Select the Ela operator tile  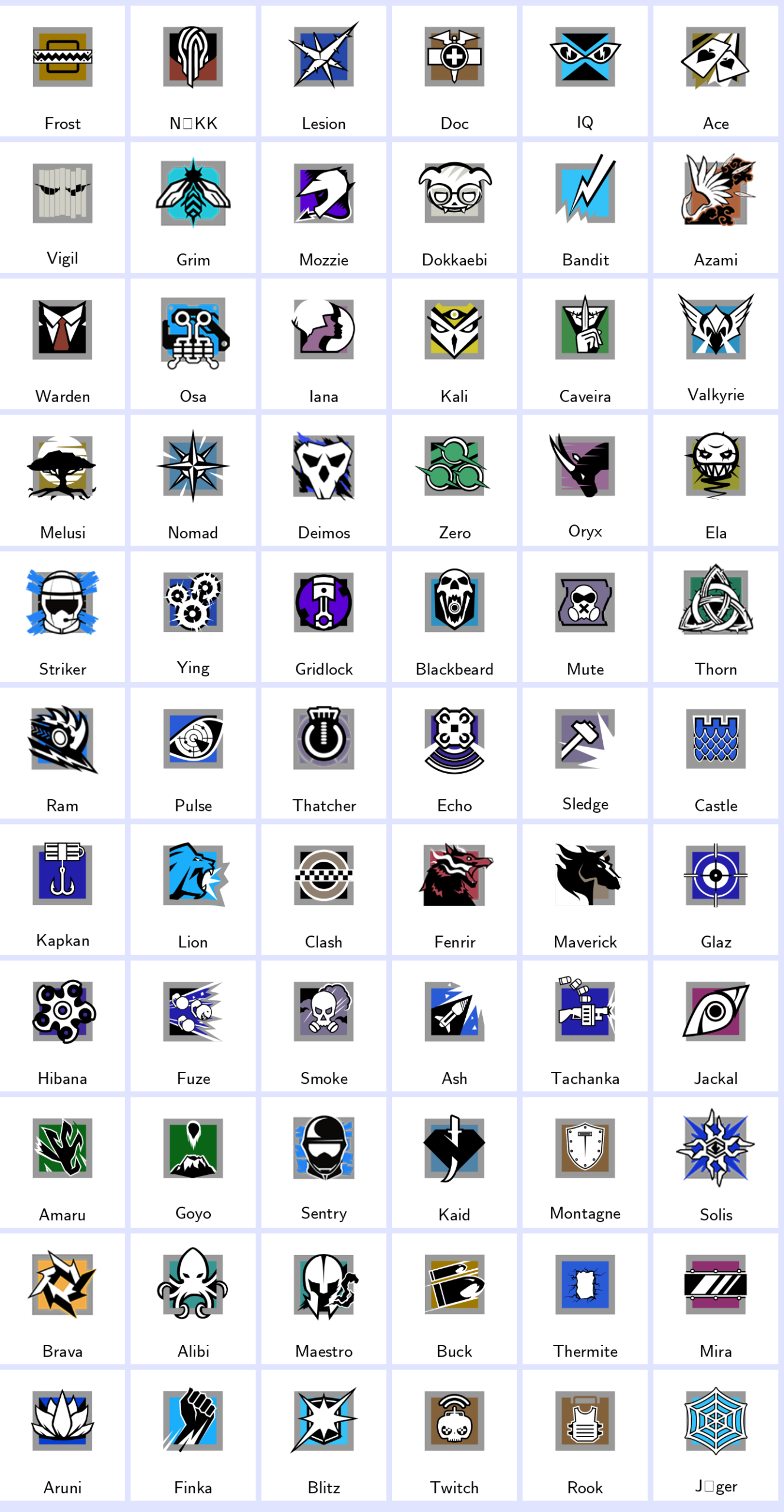click(x=716, y=480)
